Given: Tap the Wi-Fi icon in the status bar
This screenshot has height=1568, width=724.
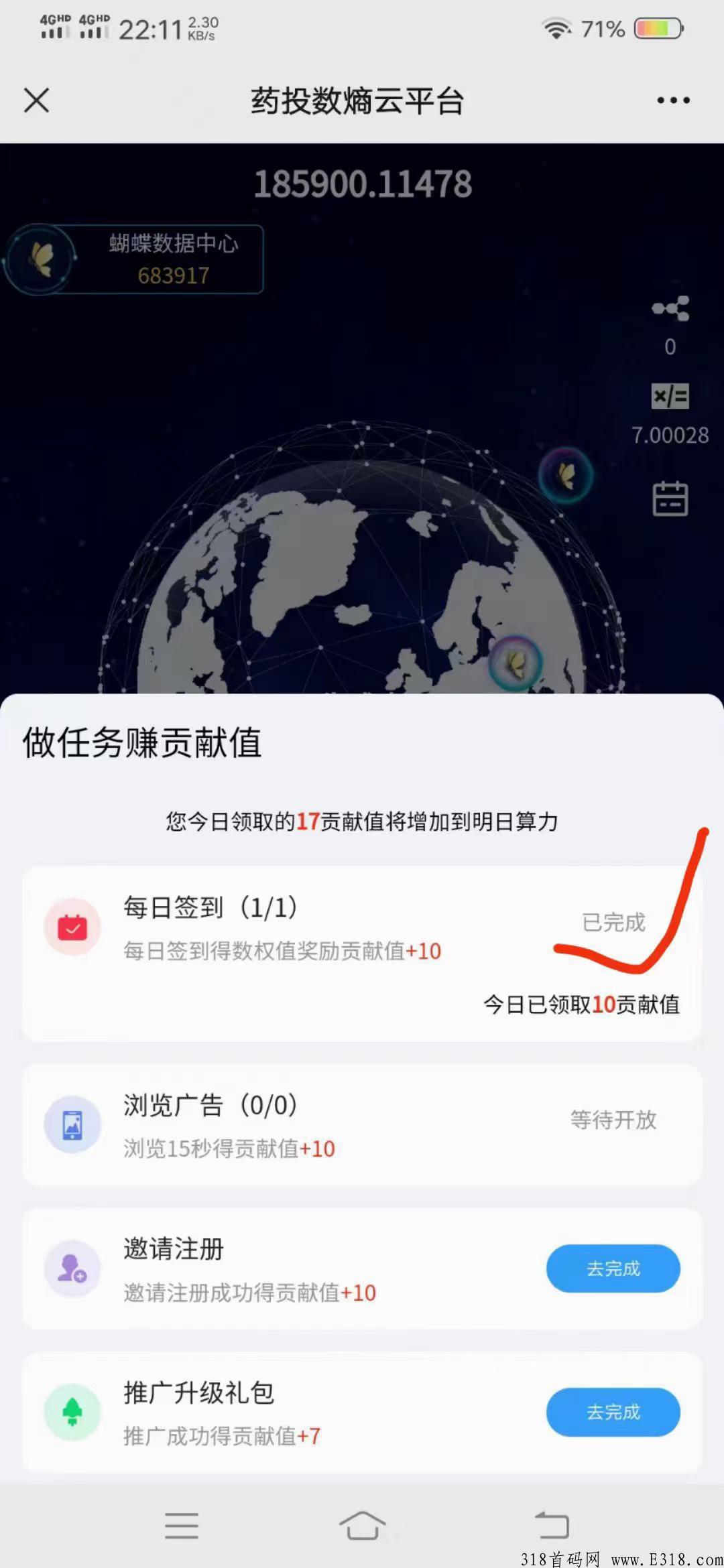Looking at the screenshot, I should pos(555,28).
